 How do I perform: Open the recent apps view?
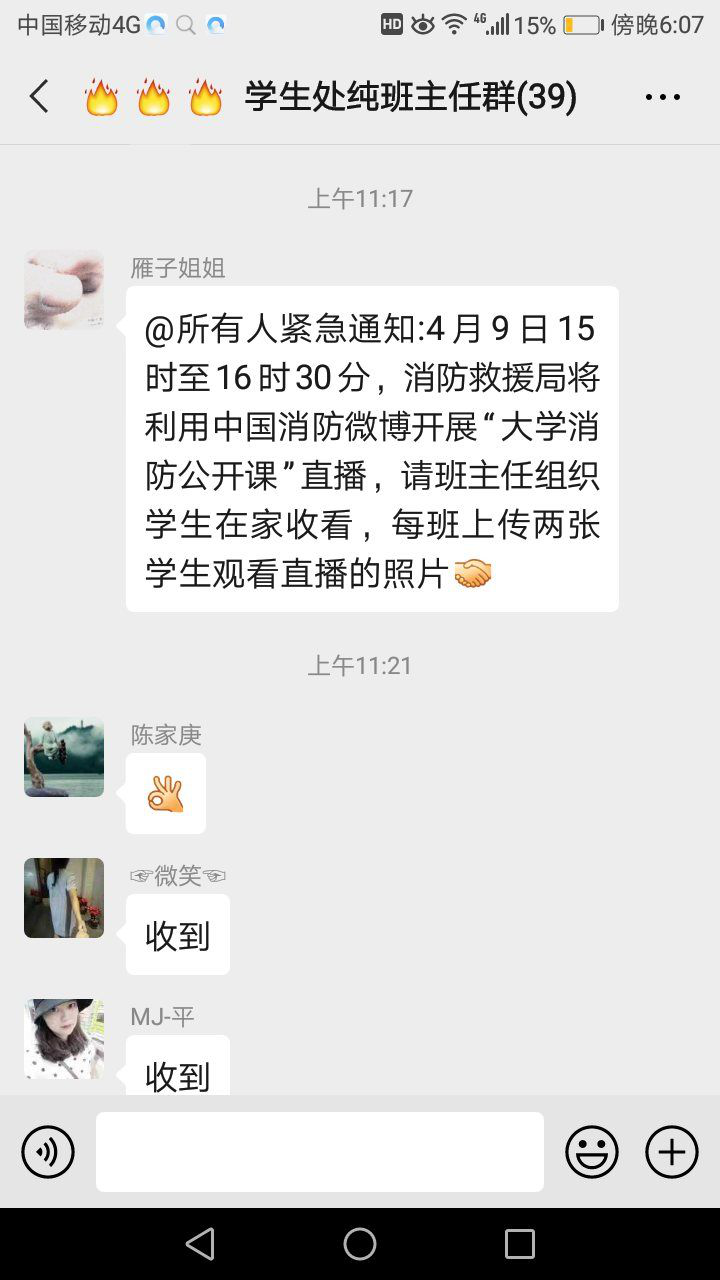(520, 1244)
